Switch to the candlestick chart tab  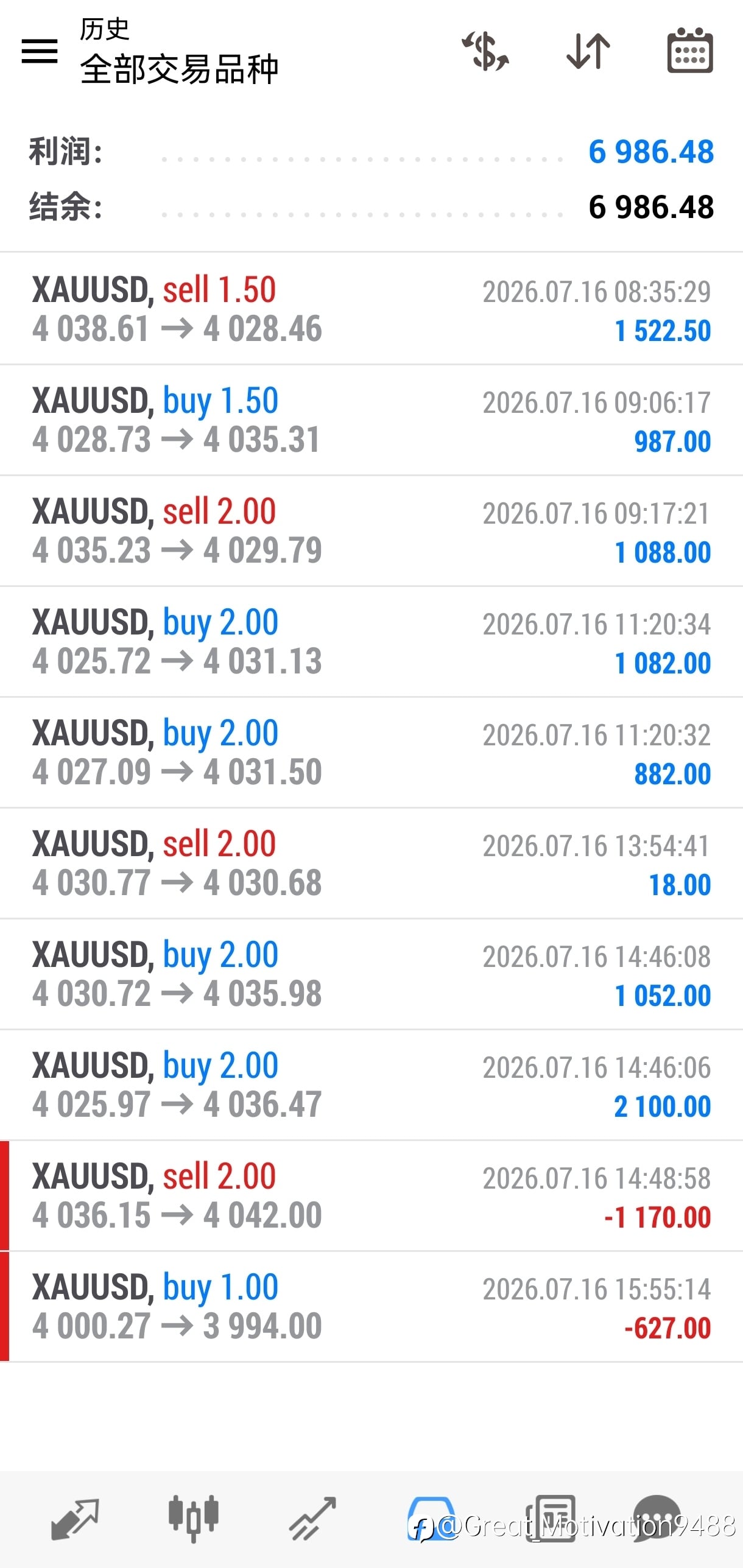point(193,1519)
